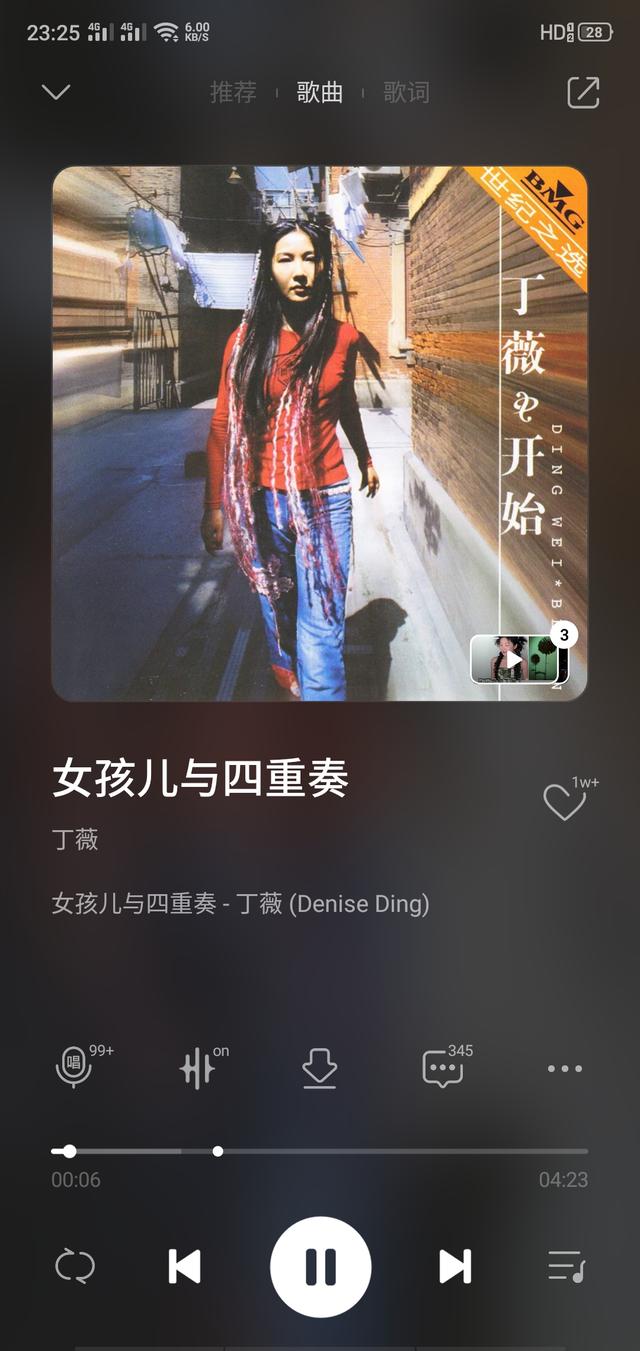
Task: Play the video thumbnail on album cover
Action: click(513, 659)
